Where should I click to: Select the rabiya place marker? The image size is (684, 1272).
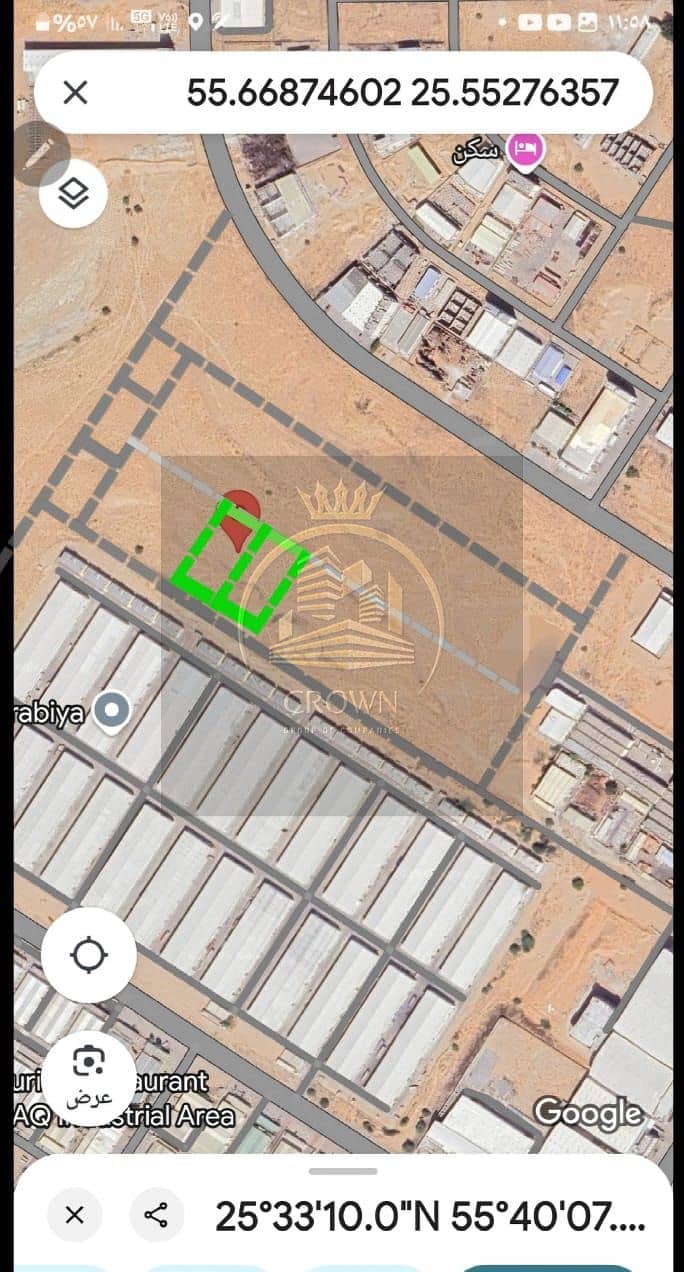[x=112, y=710]
